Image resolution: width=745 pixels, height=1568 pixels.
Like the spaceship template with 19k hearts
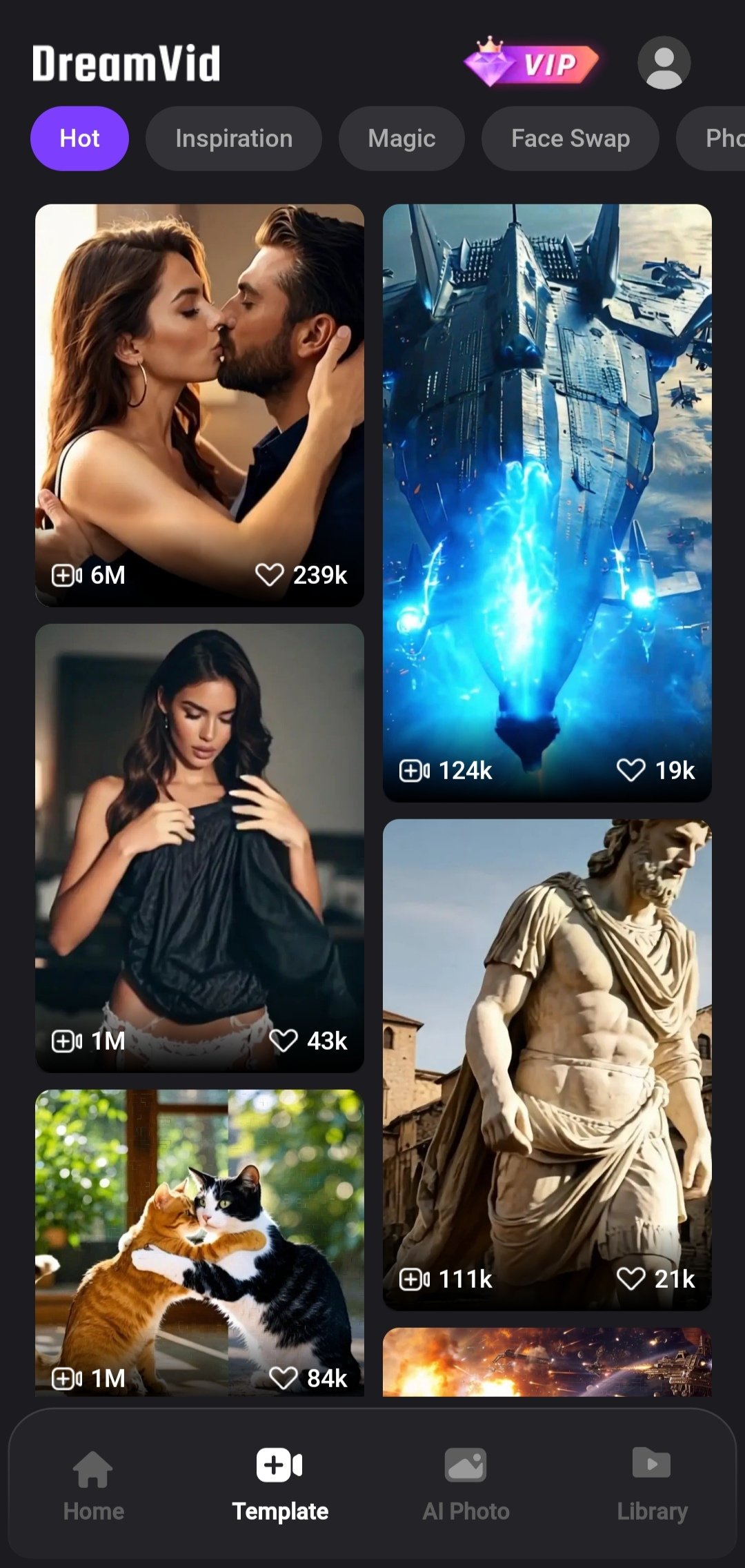pos(630,770)
